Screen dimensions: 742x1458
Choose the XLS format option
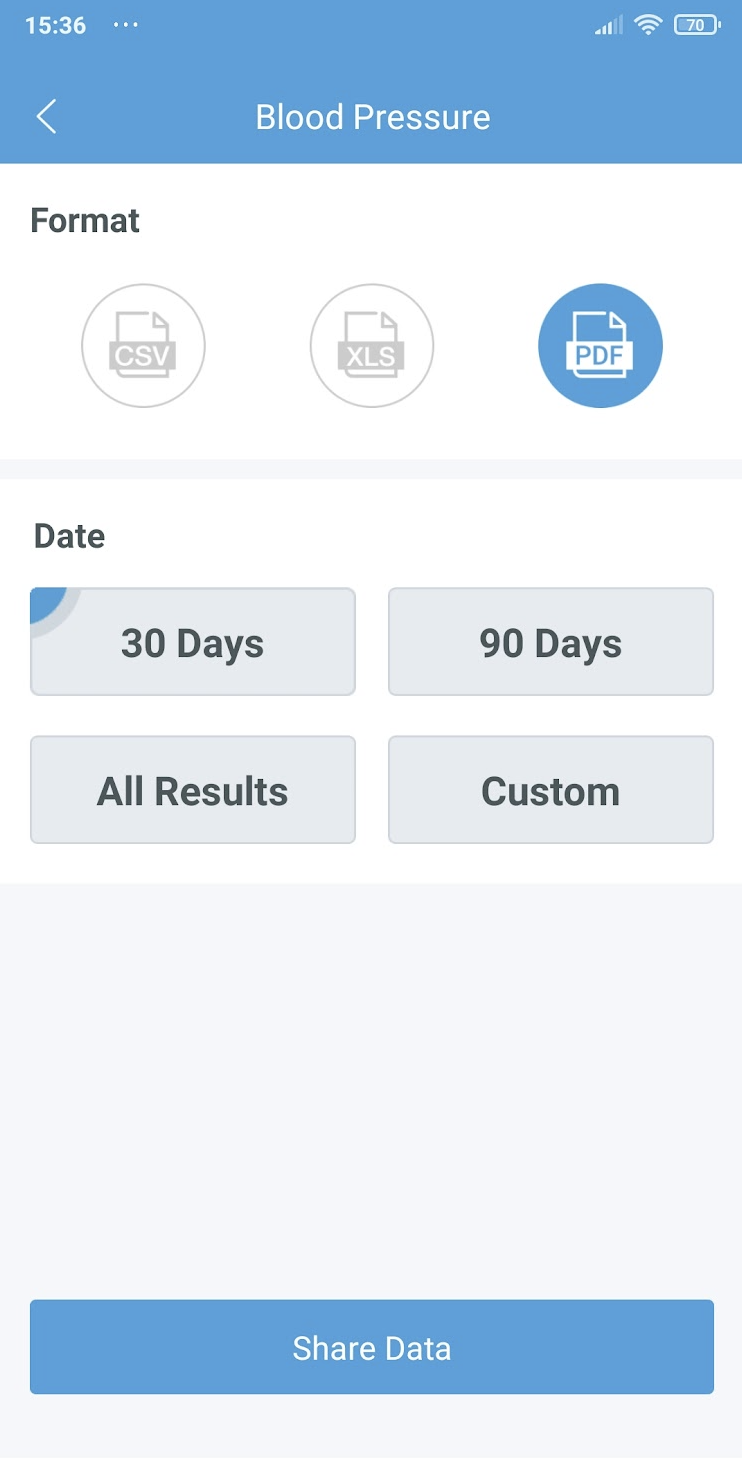(372, 346)
